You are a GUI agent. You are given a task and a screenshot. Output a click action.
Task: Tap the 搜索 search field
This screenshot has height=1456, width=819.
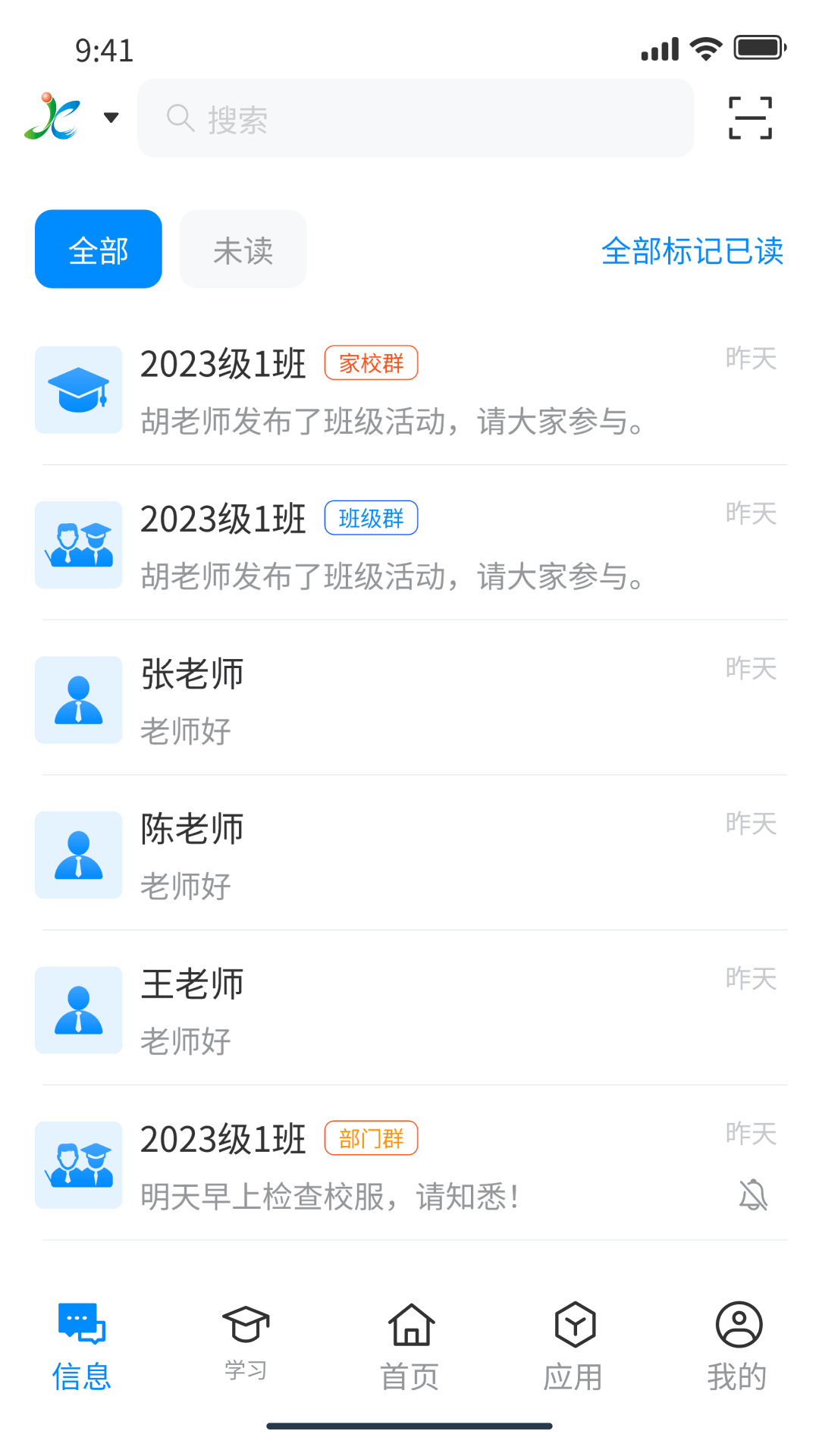pos(415,118)
